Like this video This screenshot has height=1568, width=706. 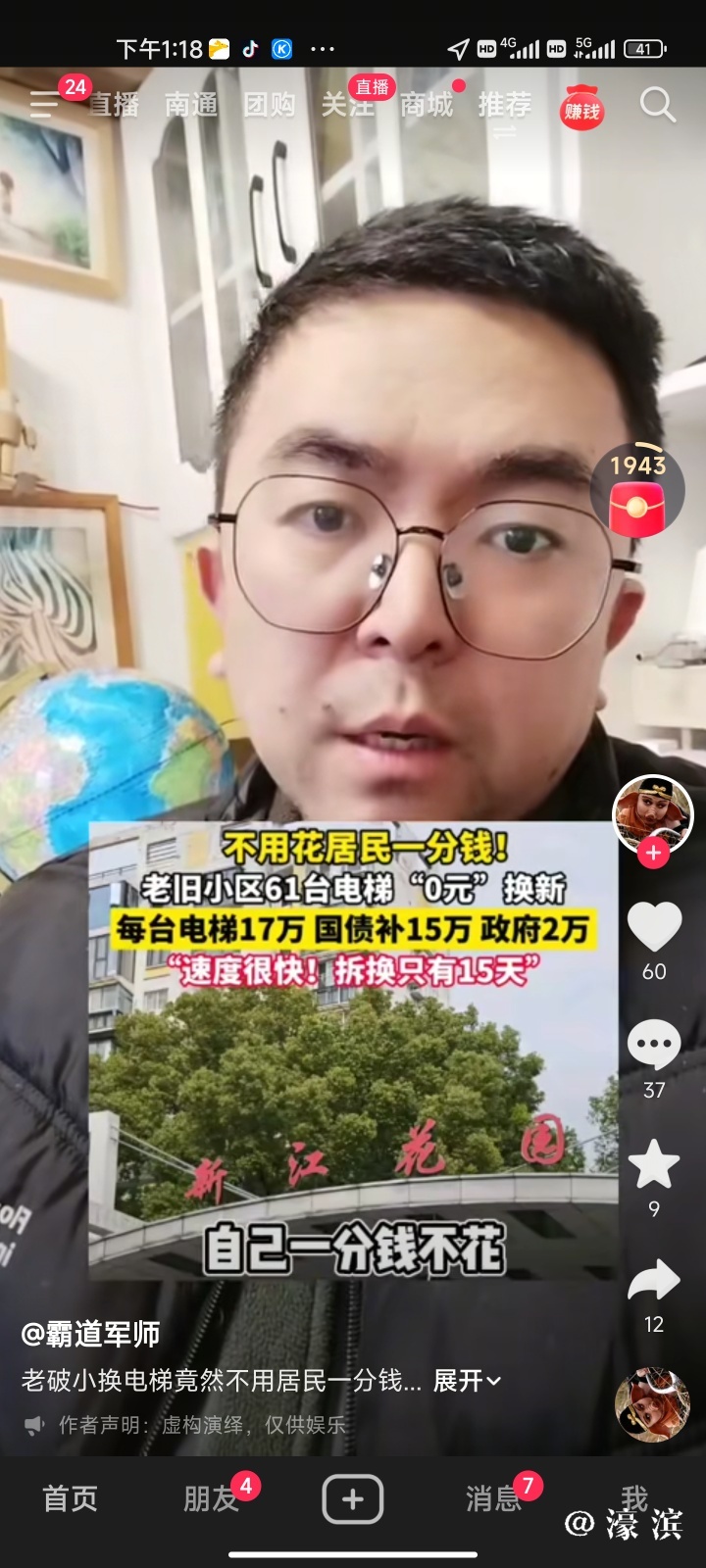(x=654, y=926)
